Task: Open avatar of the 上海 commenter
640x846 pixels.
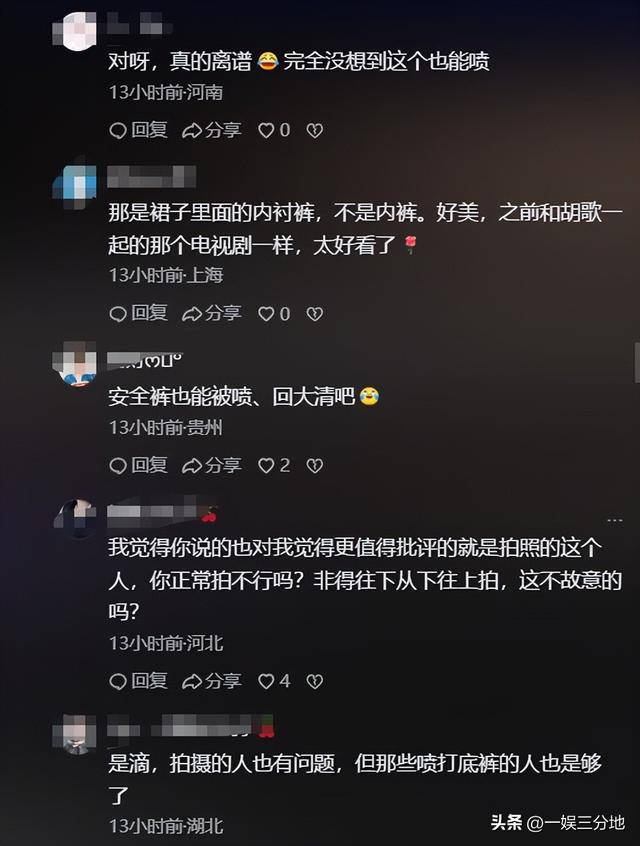Action: point(78,184)
